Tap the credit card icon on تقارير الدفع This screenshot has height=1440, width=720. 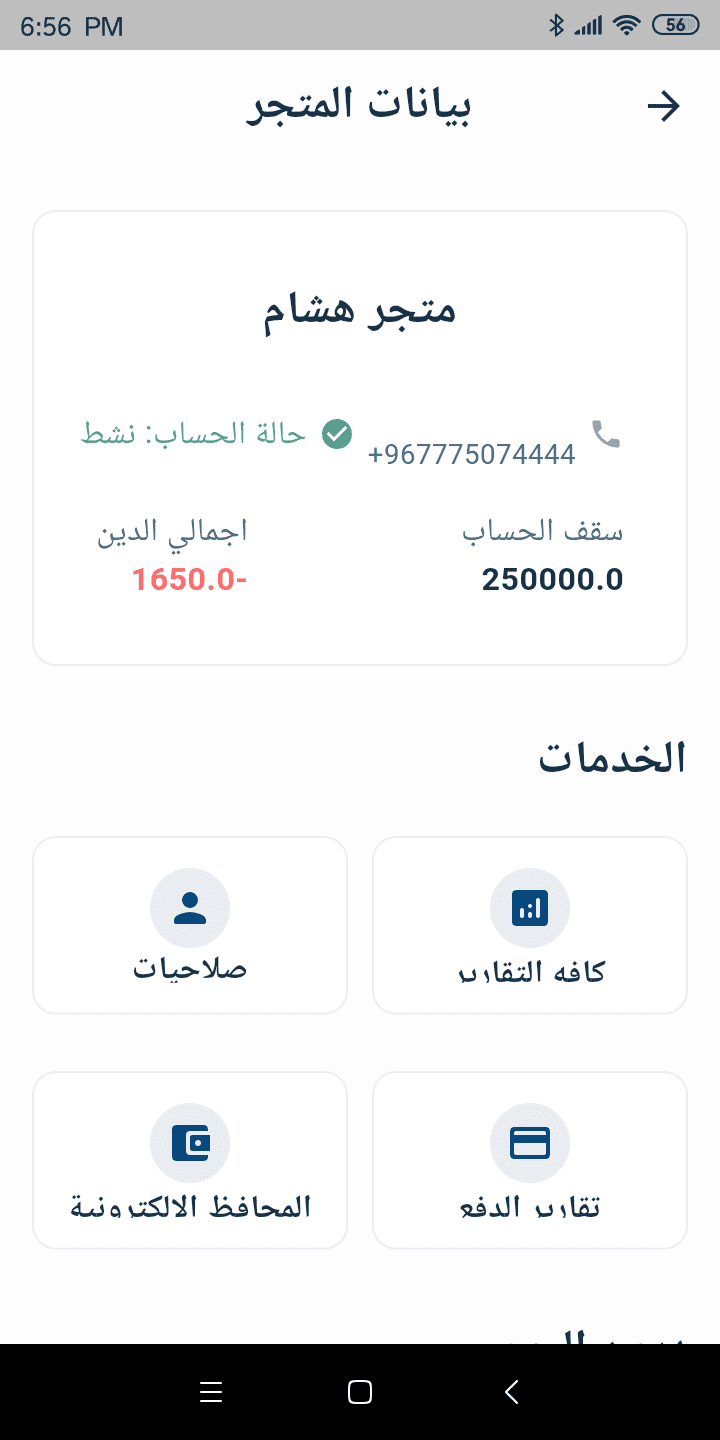tap(530, 1142)
